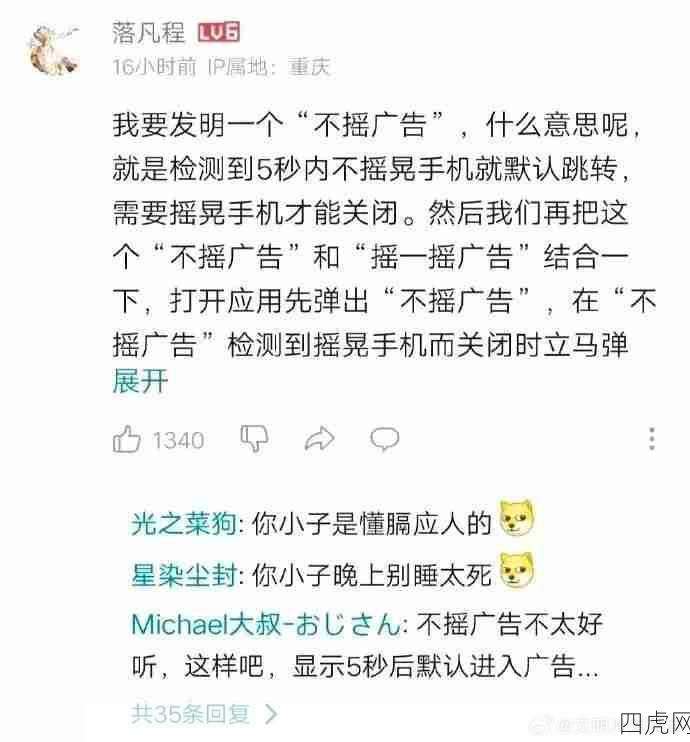This screenshot has height=742, width=690.
Task: Dislike 落凡程's comment
Action: 254,438
